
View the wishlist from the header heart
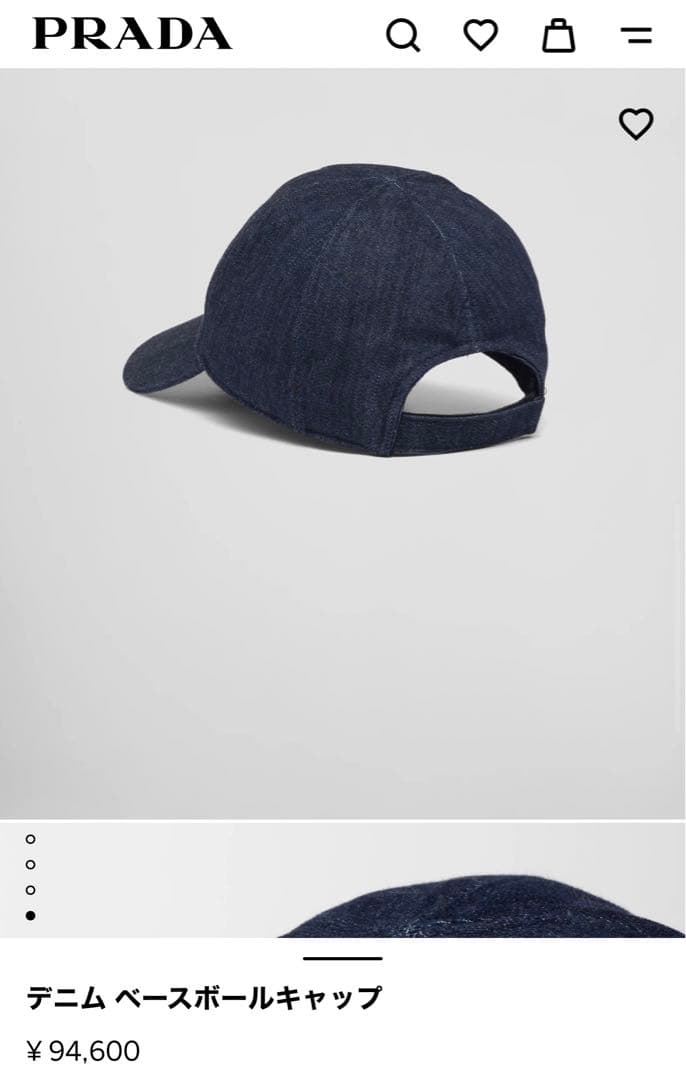point(481,36)
